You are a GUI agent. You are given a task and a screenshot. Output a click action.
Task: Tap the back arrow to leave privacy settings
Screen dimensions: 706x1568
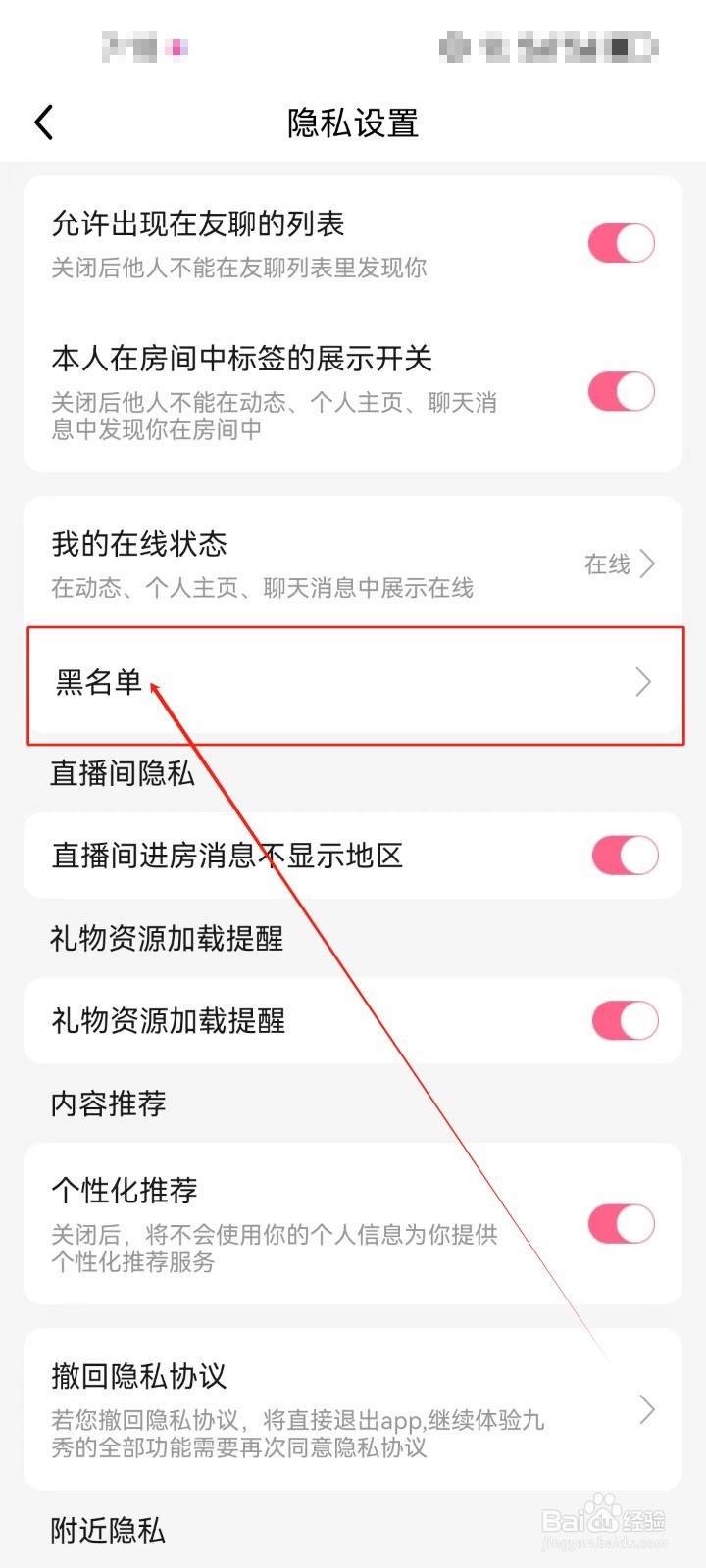43,122
